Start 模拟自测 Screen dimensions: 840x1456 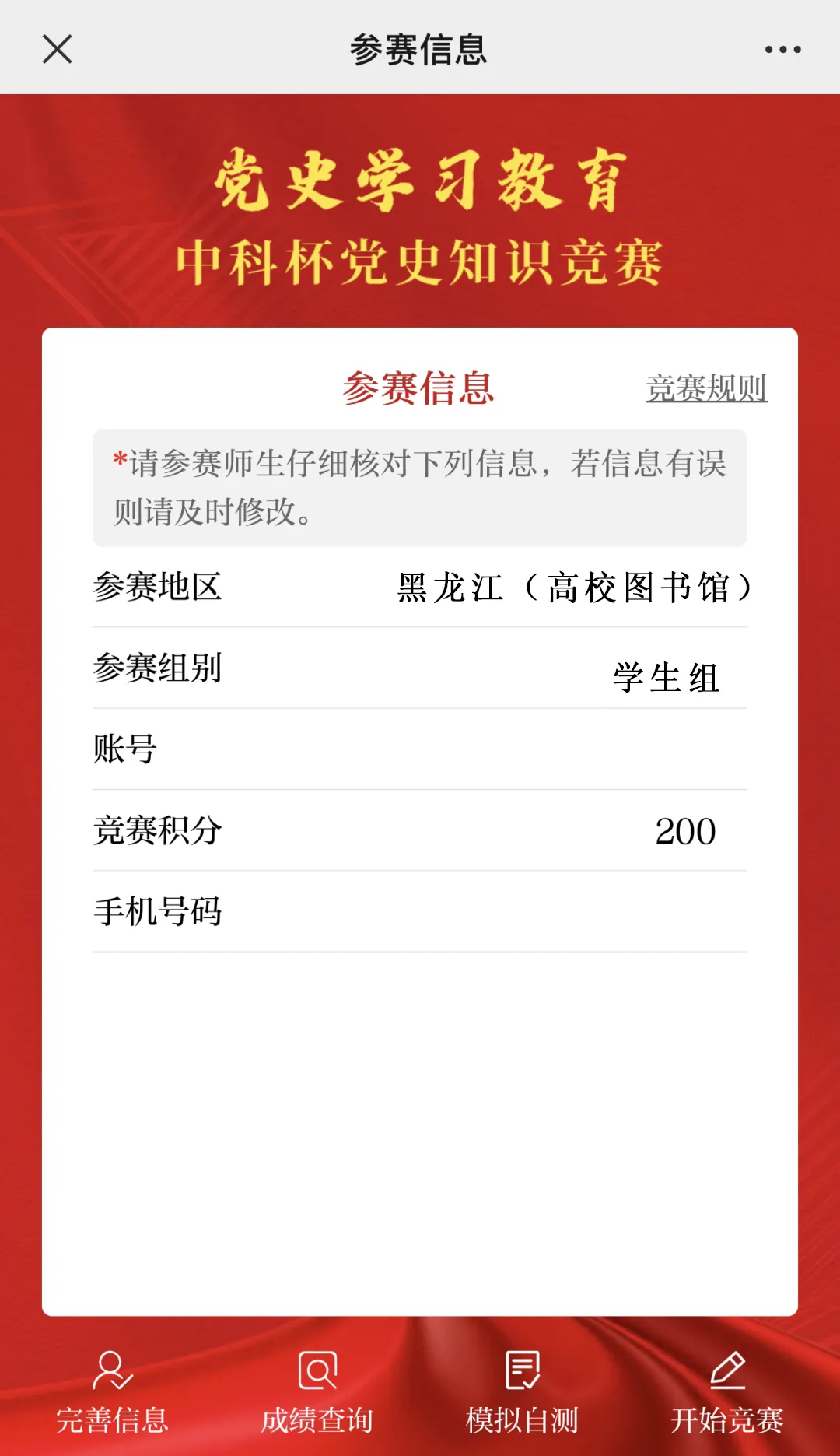(x=522, y=1392)
